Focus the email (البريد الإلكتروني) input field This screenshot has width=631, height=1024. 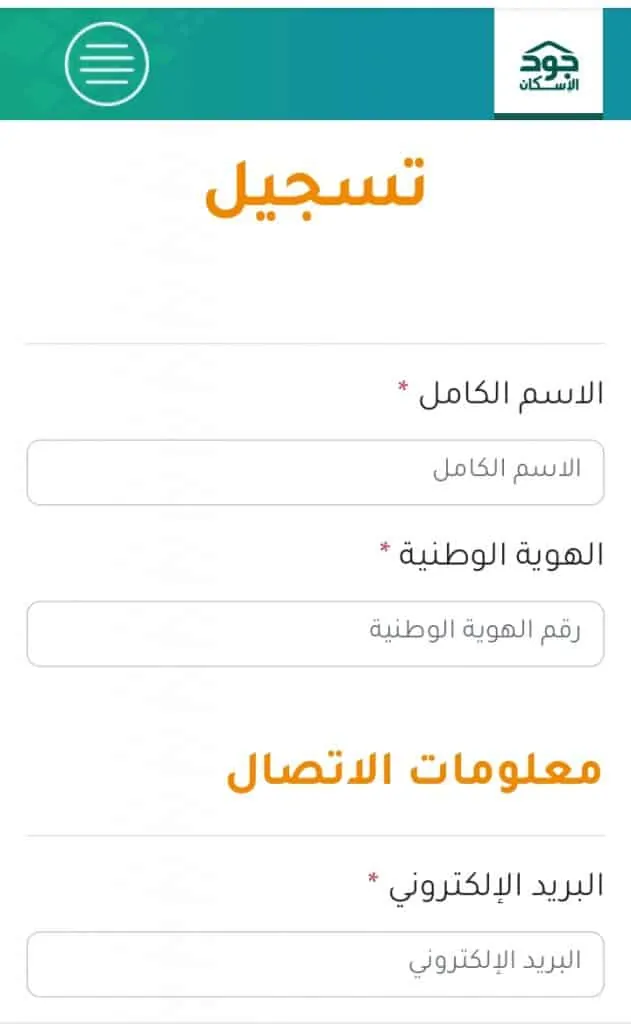tap(316, 964)
